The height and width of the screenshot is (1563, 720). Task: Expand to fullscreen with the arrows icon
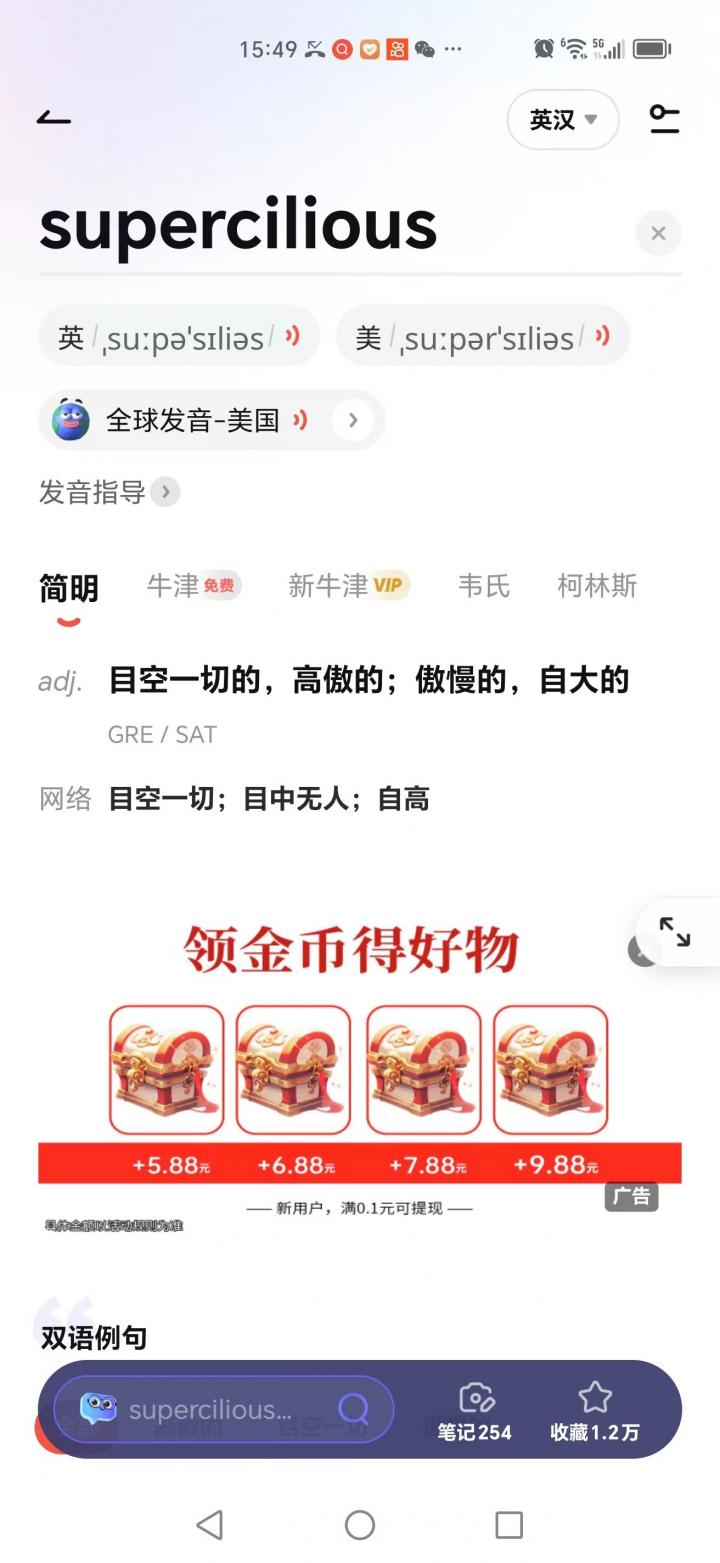coord(675,932)
